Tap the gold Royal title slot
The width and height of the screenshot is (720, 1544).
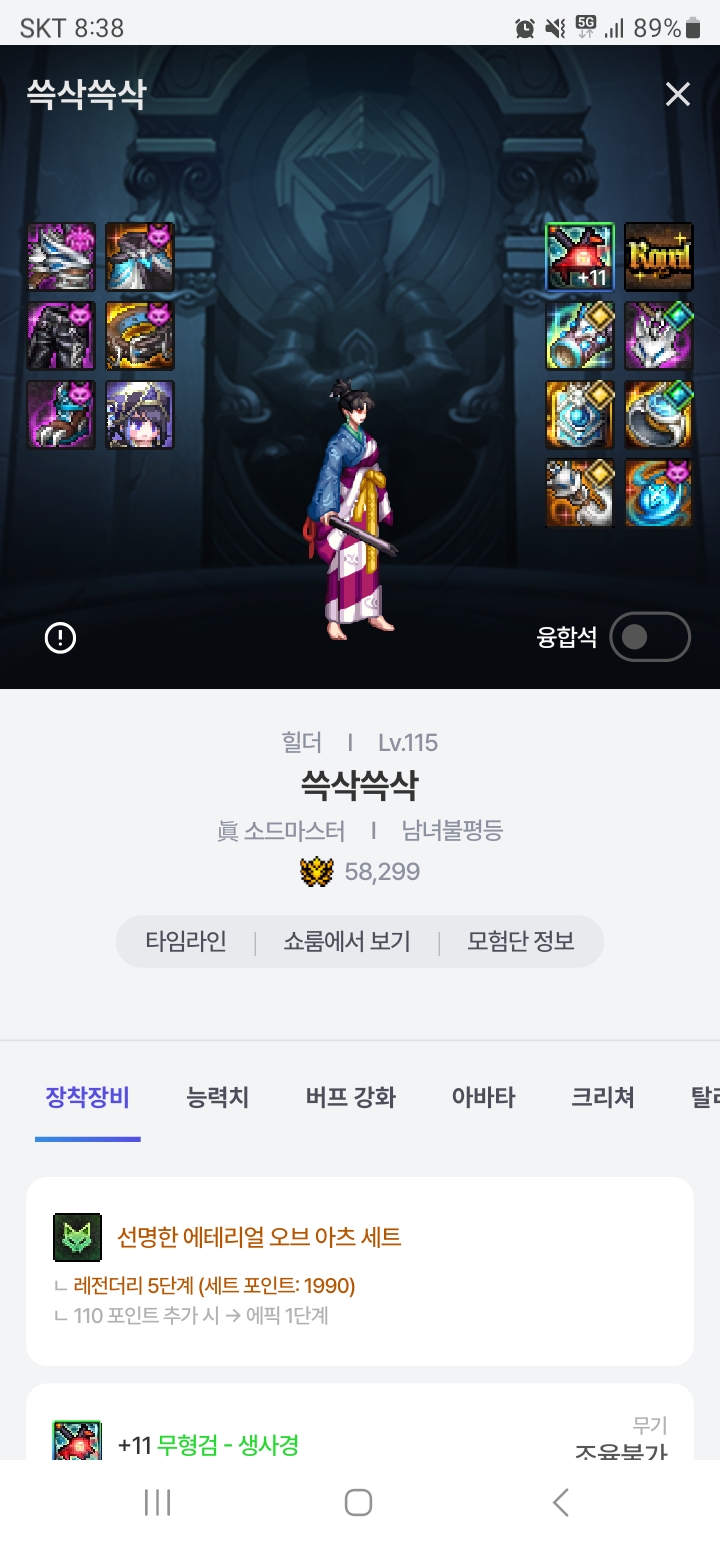coord(658,257)
